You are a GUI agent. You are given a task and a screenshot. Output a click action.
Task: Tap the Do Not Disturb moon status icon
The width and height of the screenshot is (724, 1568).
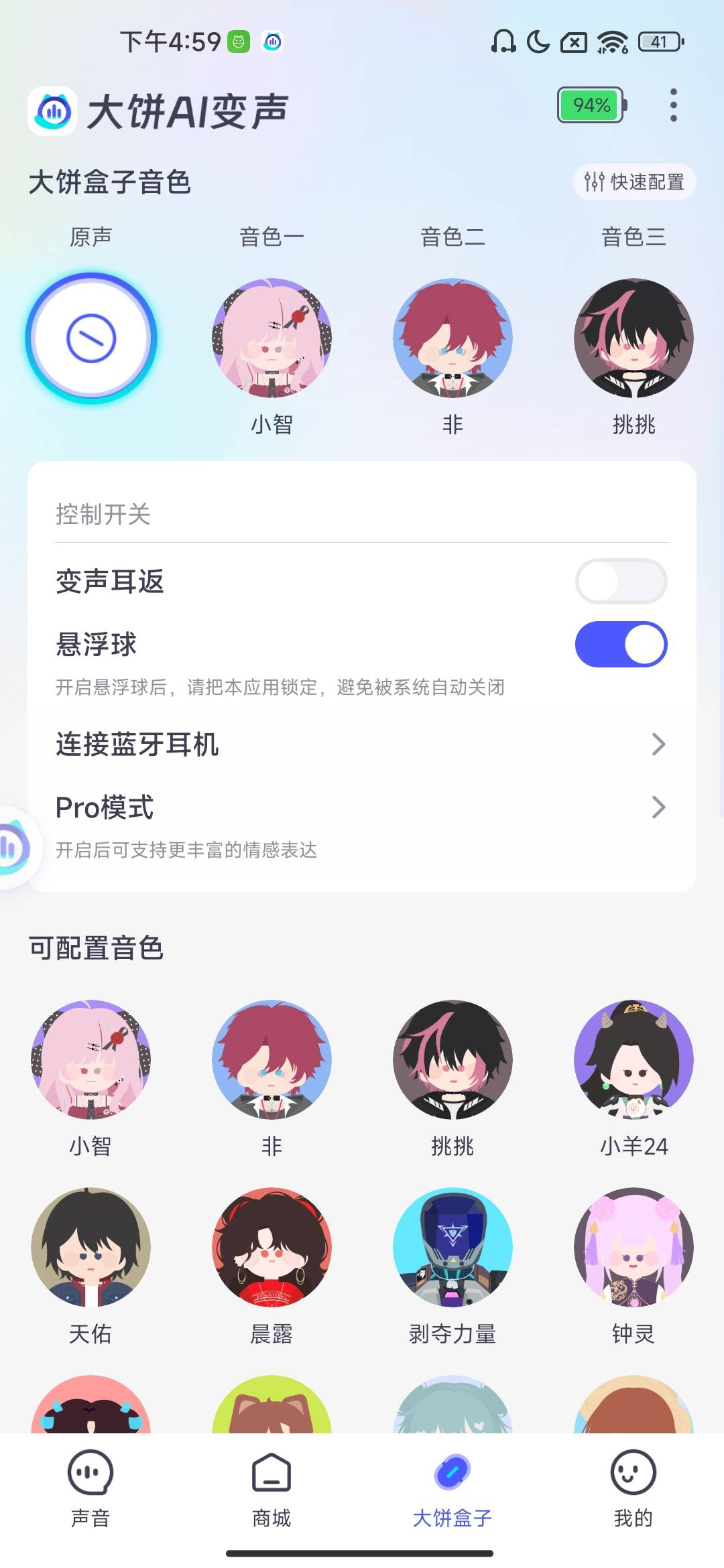pos(536,42)
